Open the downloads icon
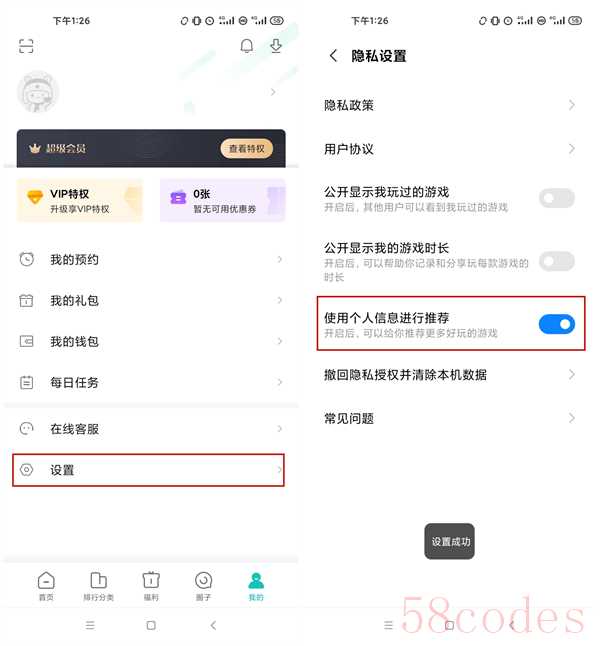Viewport: 600px width, 646px height. click(x=276, y=46)
